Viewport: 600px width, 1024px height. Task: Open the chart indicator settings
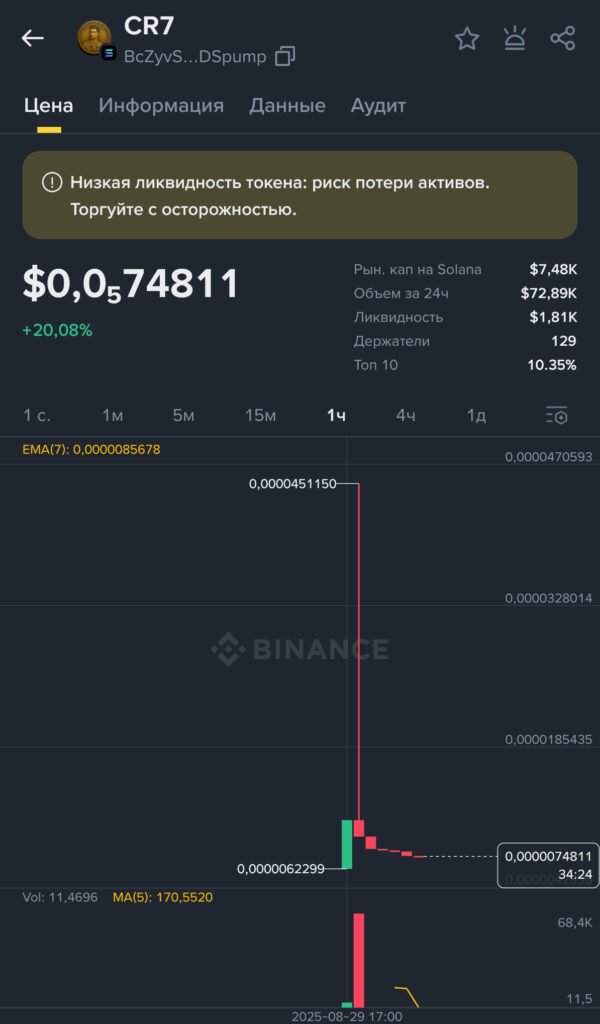point(556,415)
